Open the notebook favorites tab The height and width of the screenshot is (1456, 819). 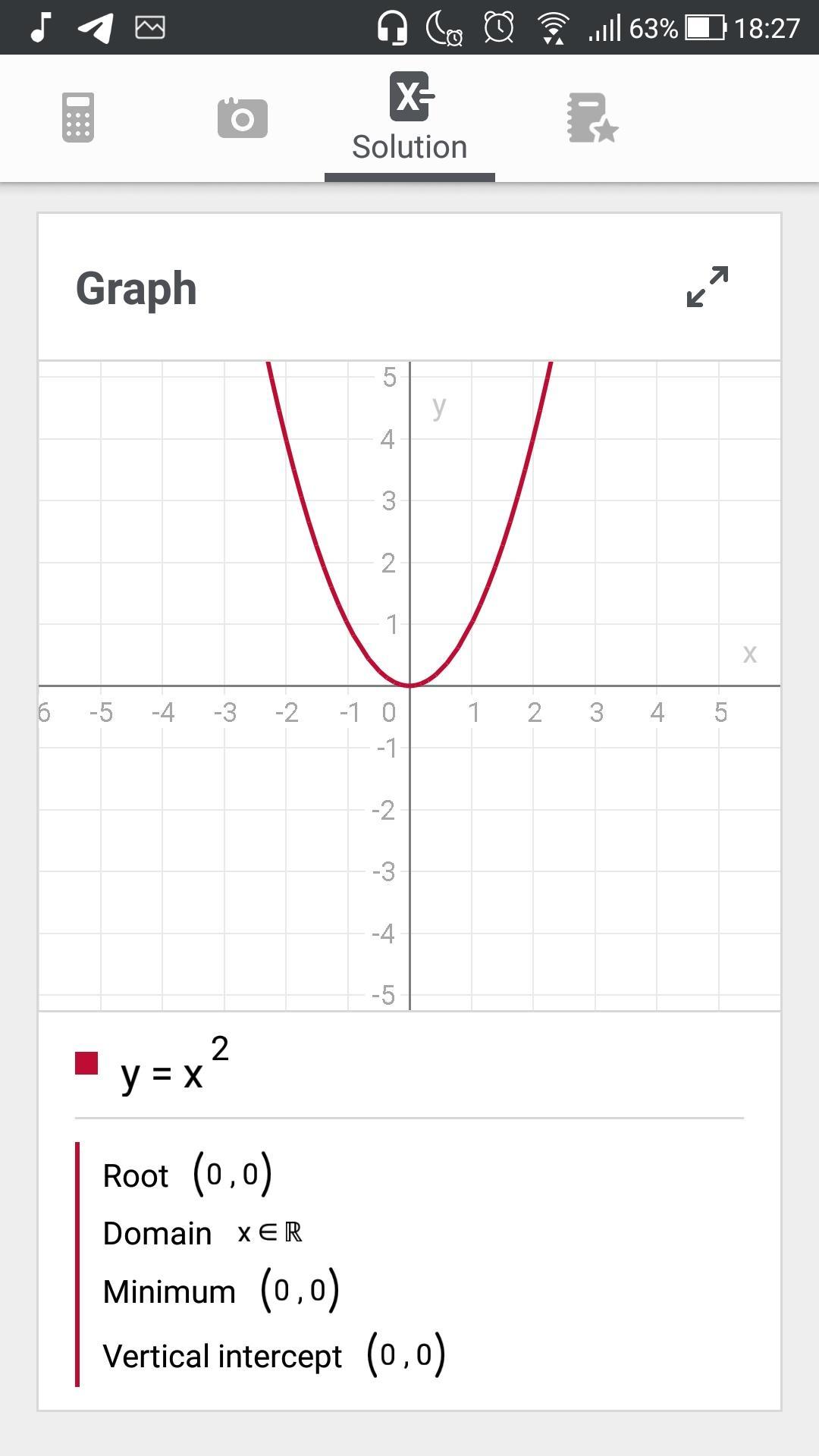pyautogui.click(x=591, y=118)
